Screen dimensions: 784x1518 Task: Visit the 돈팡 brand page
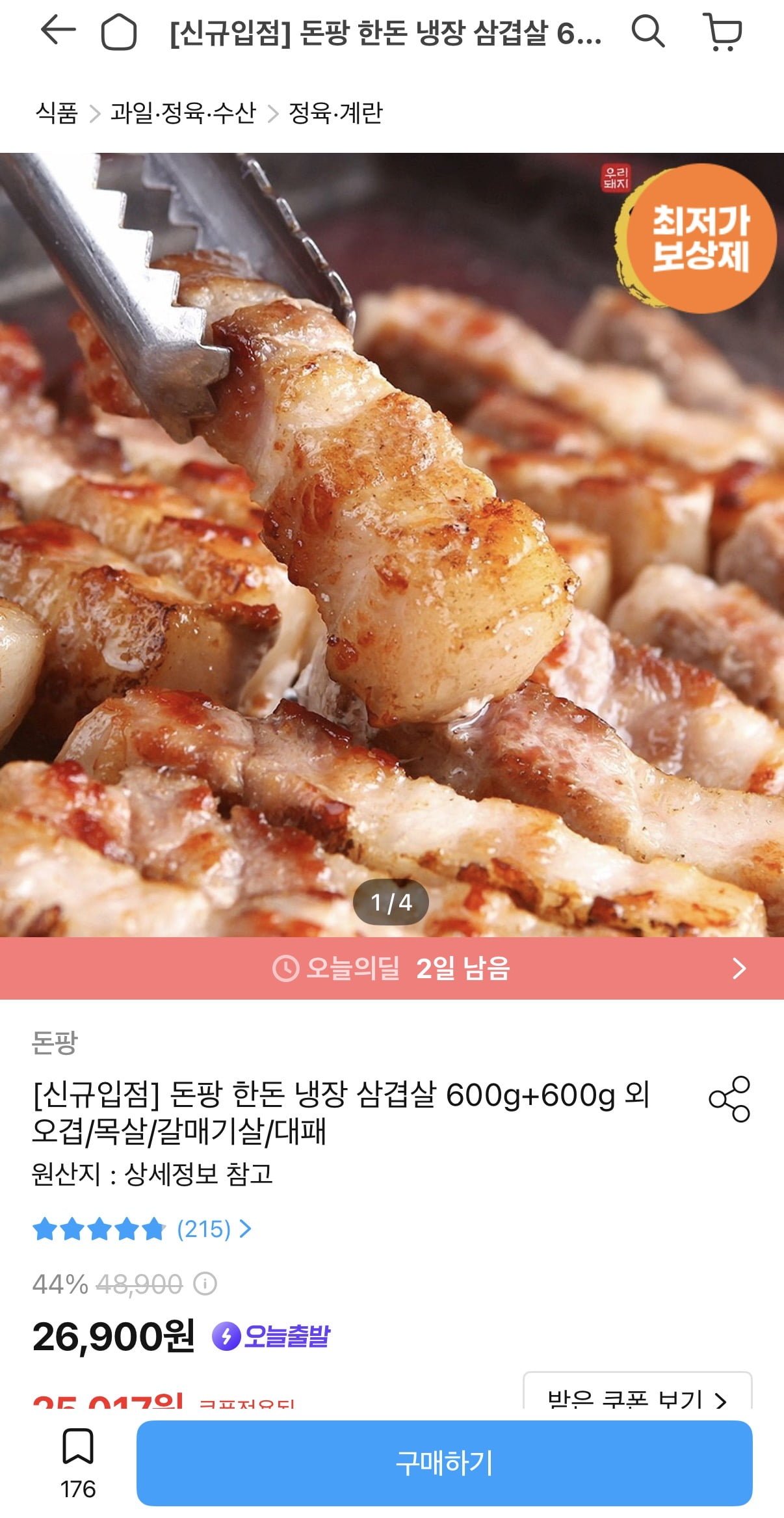pos(55,1043)
